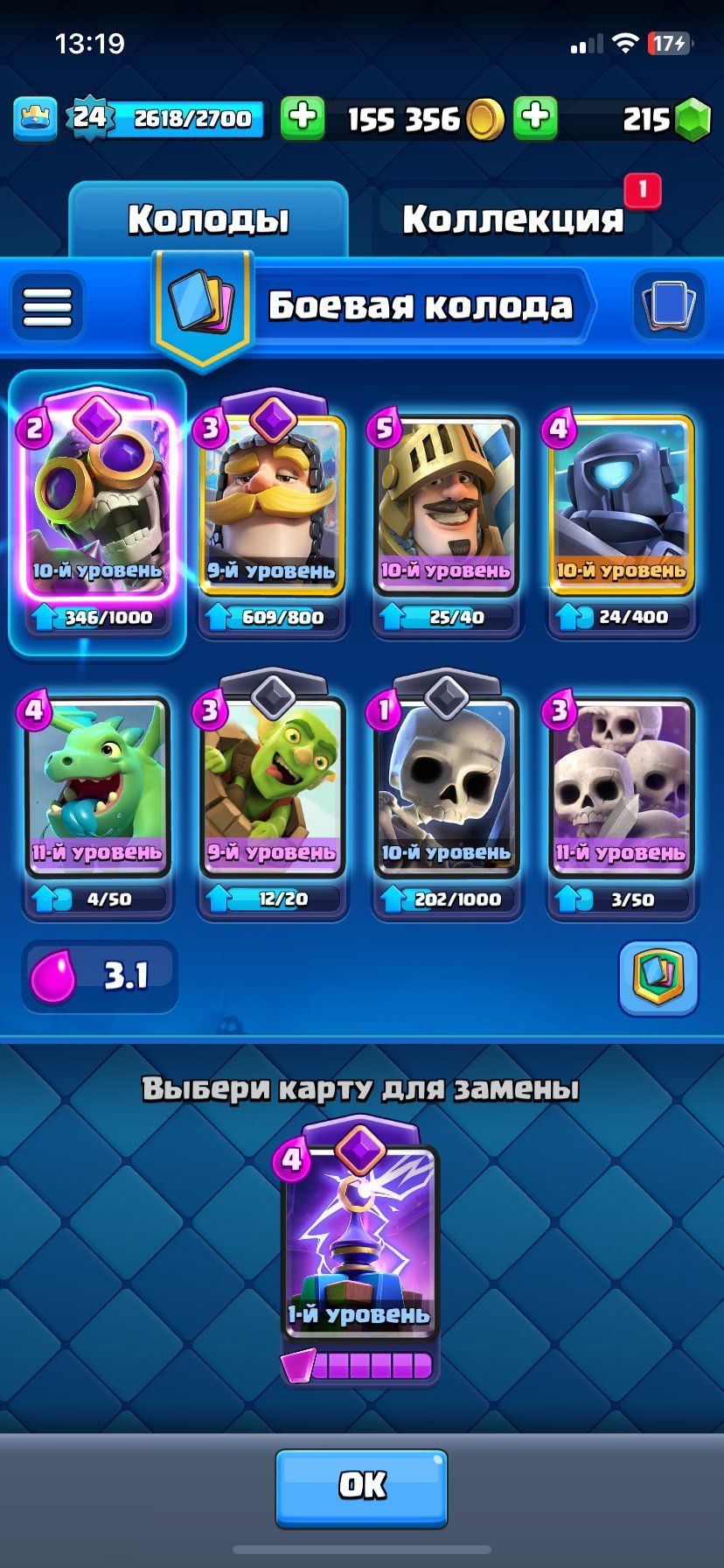Open the Колоды tab
724x1568 pixels.
(x=209, y=219)
